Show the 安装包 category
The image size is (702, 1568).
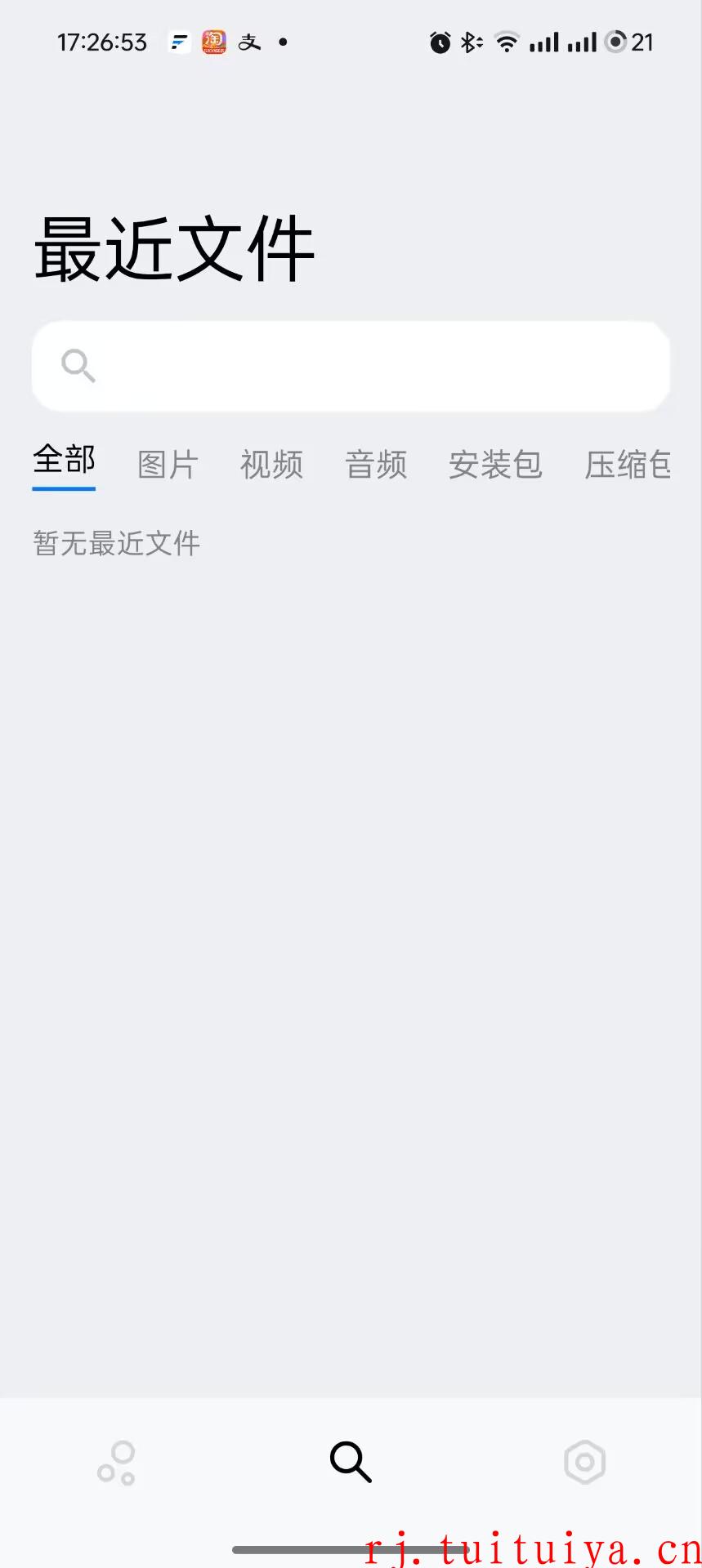coord(495,465)
